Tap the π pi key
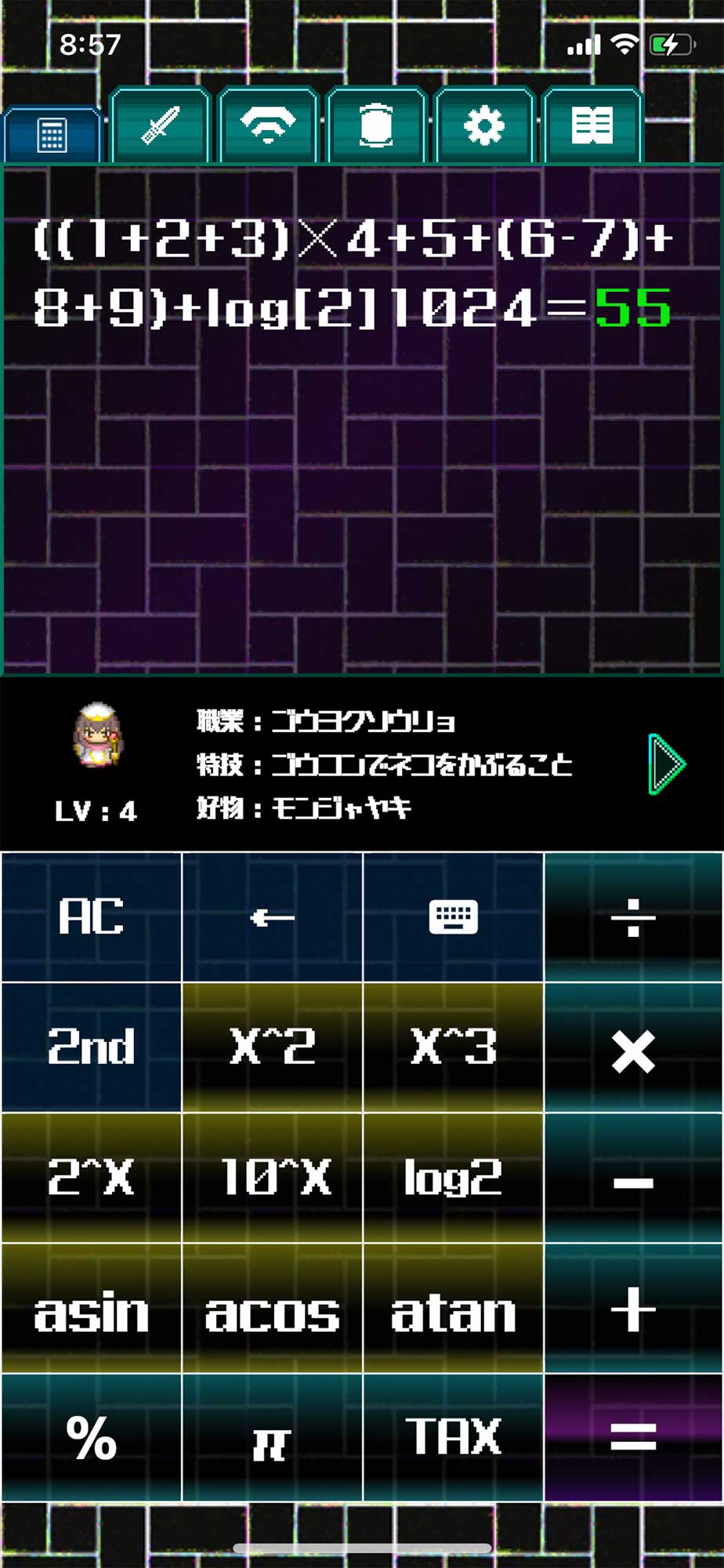724x1568 pixels. 272,1439
